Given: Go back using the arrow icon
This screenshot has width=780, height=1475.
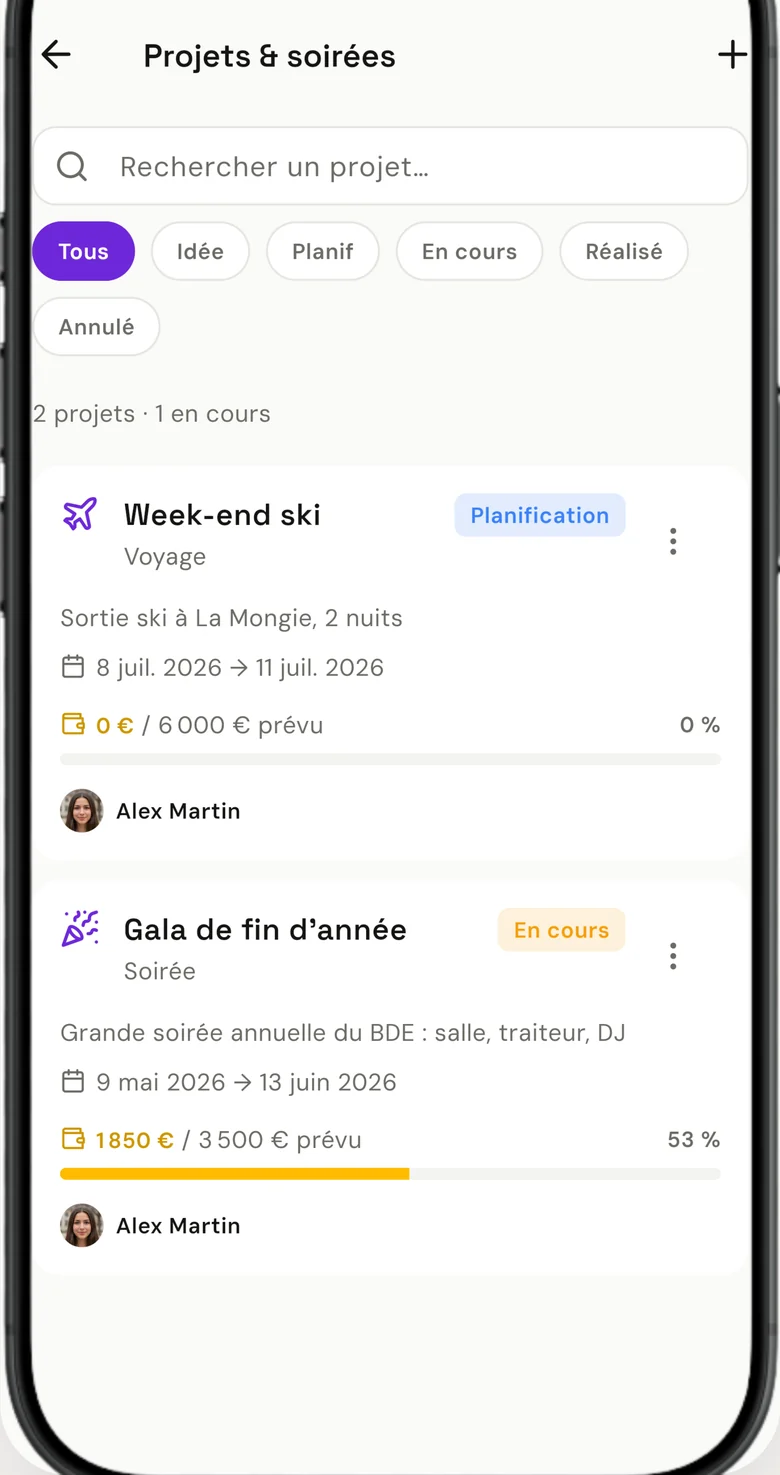Looking at the screenshot, I should coord(56,55).
